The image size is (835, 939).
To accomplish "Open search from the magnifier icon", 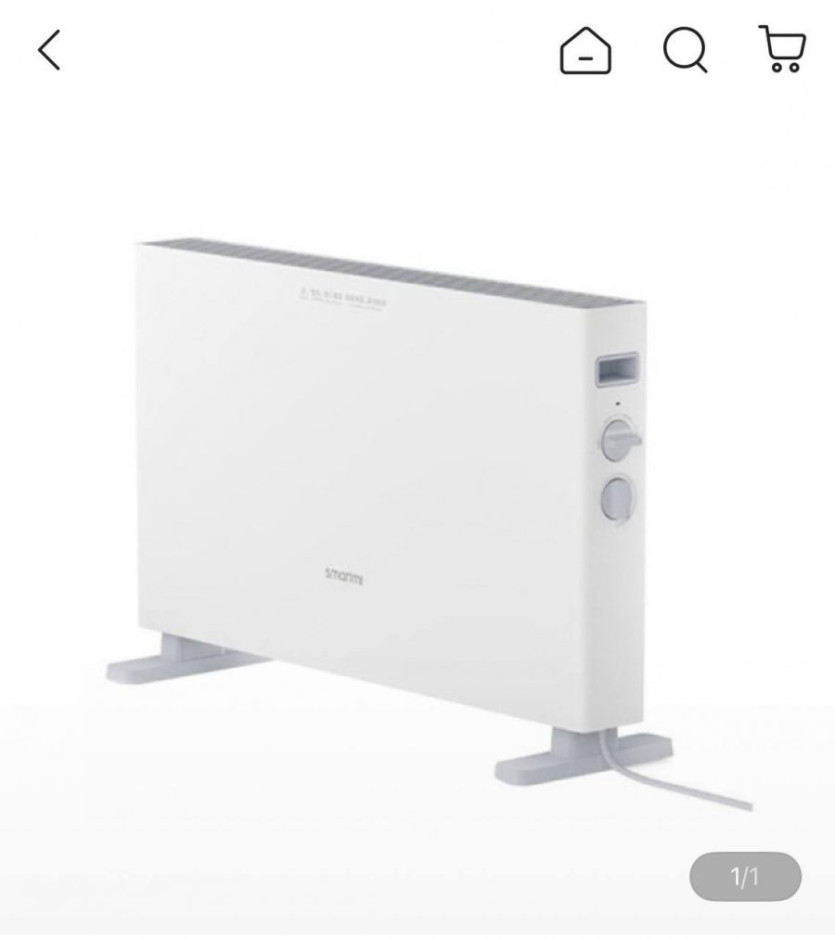I will click(686, 50).
